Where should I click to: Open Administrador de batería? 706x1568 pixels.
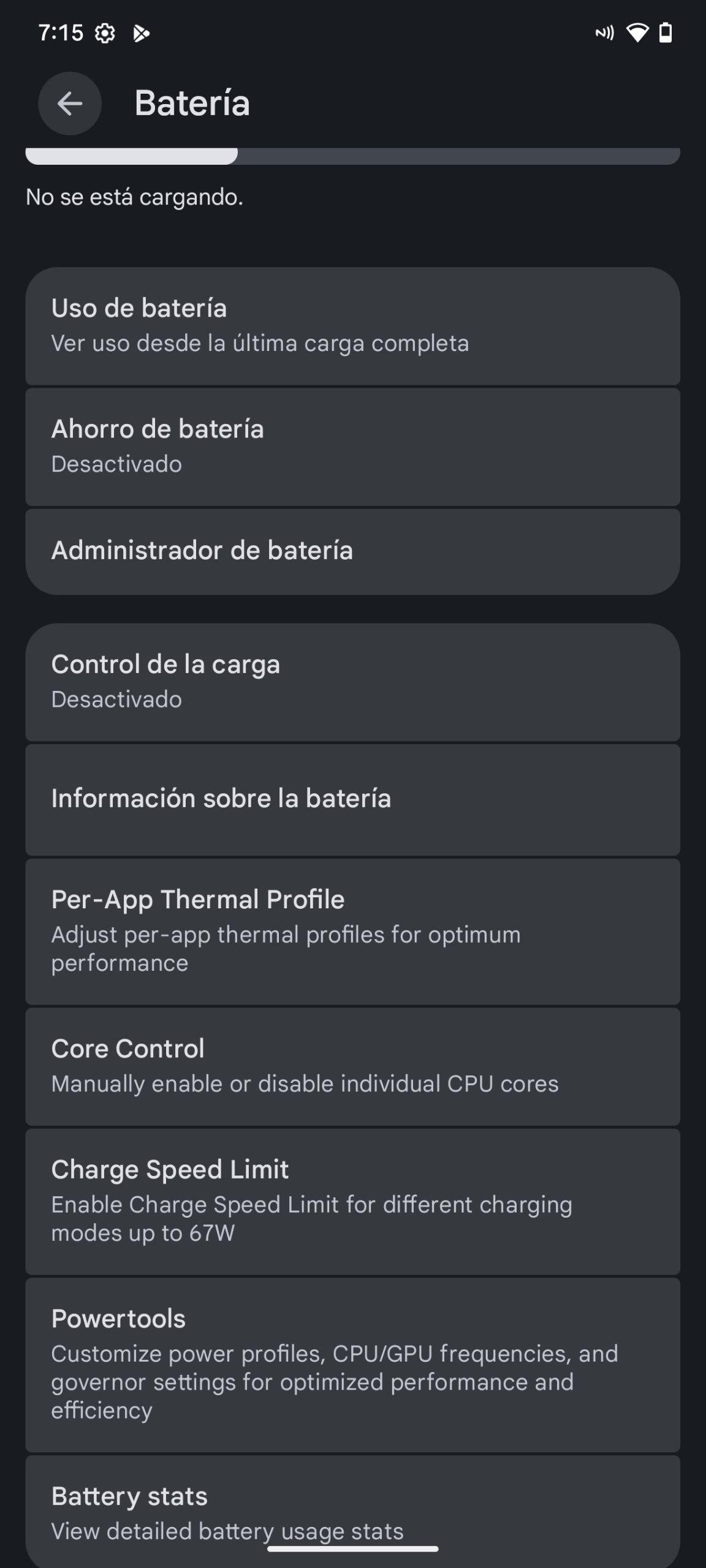[352, 551]
